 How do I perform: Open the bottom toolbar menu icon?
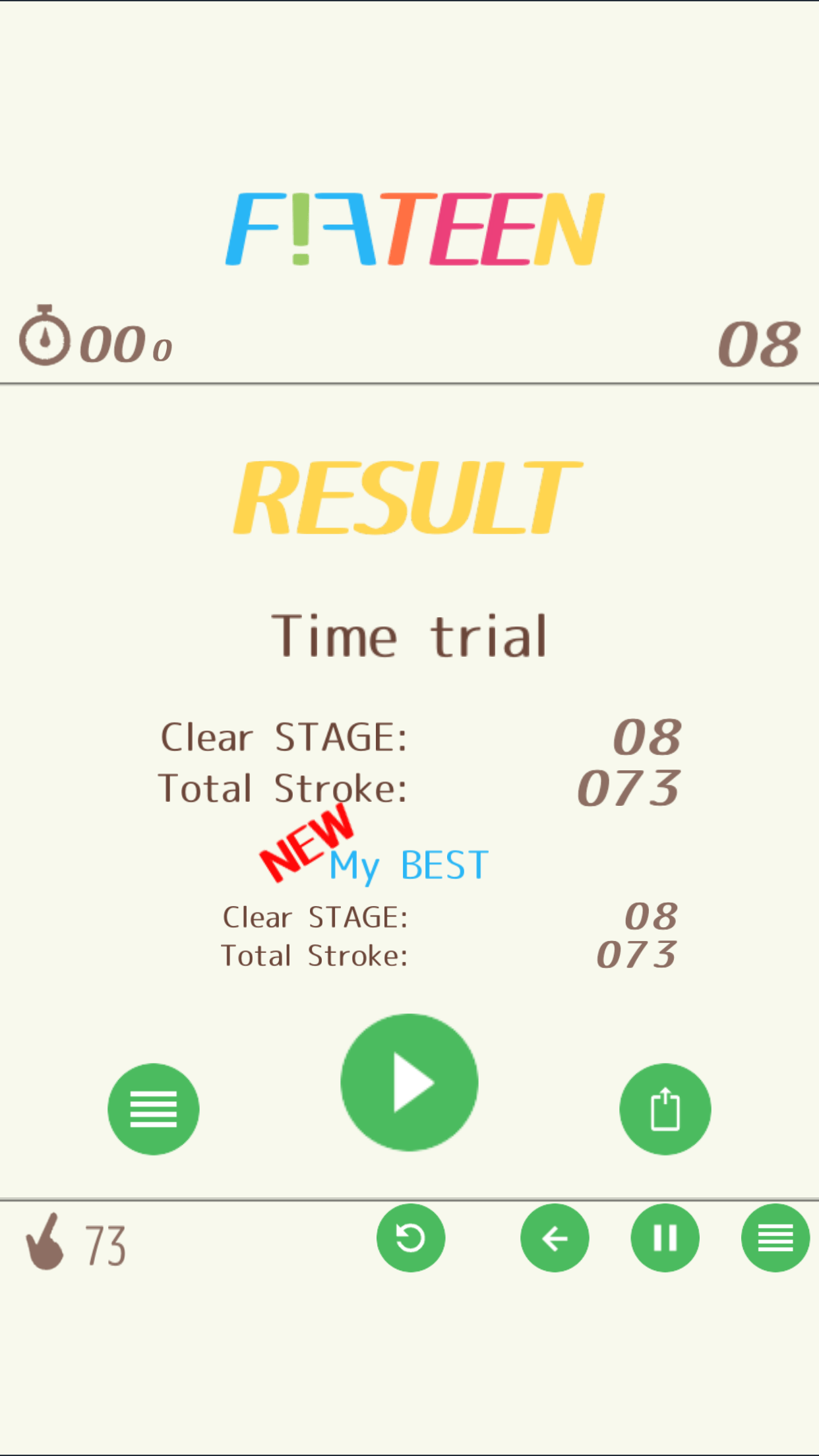click(775, 1238)
